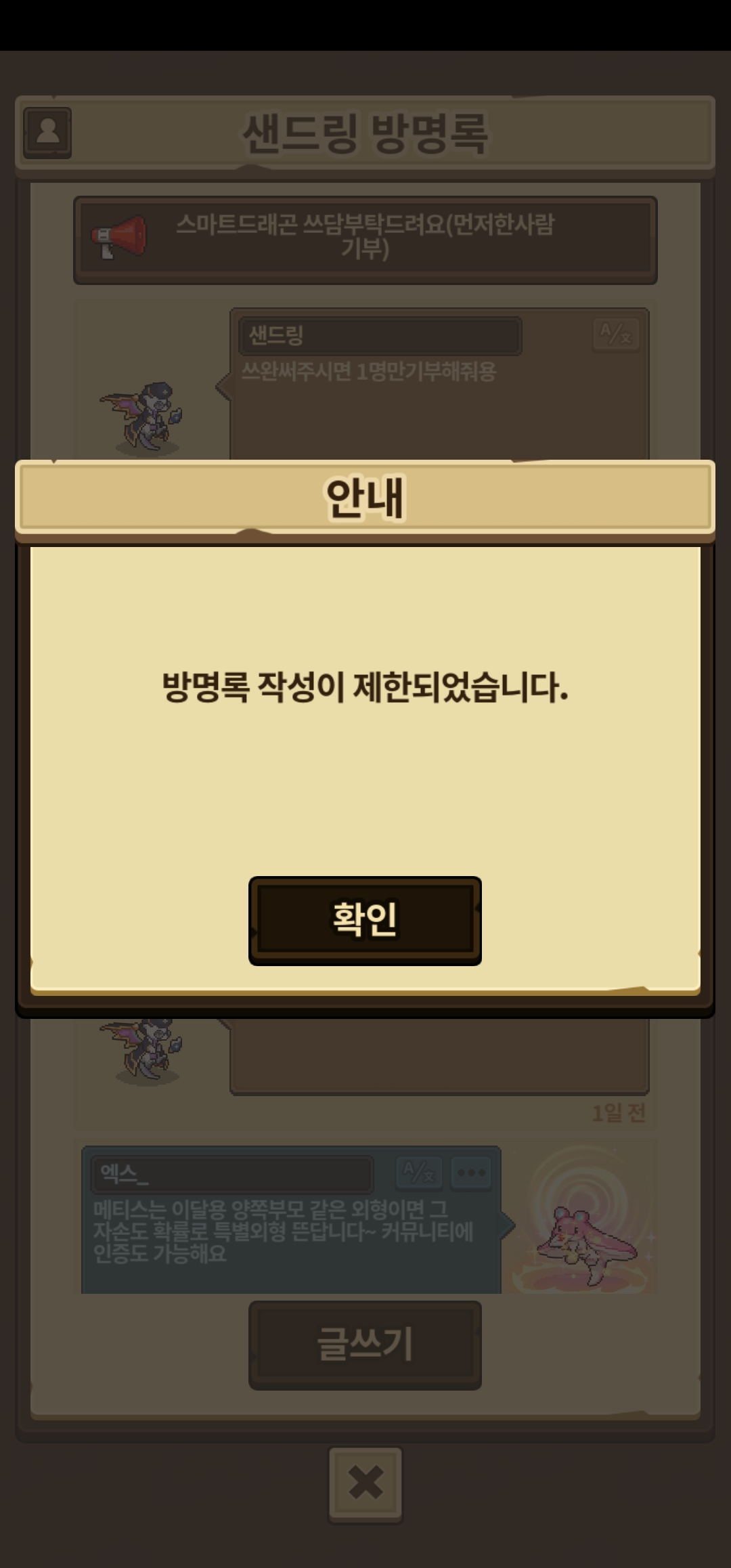The height and width of the screenshot is (1568, 731).
Task: Translate the message from 엑스_
Action: [x=419, y=1172]
